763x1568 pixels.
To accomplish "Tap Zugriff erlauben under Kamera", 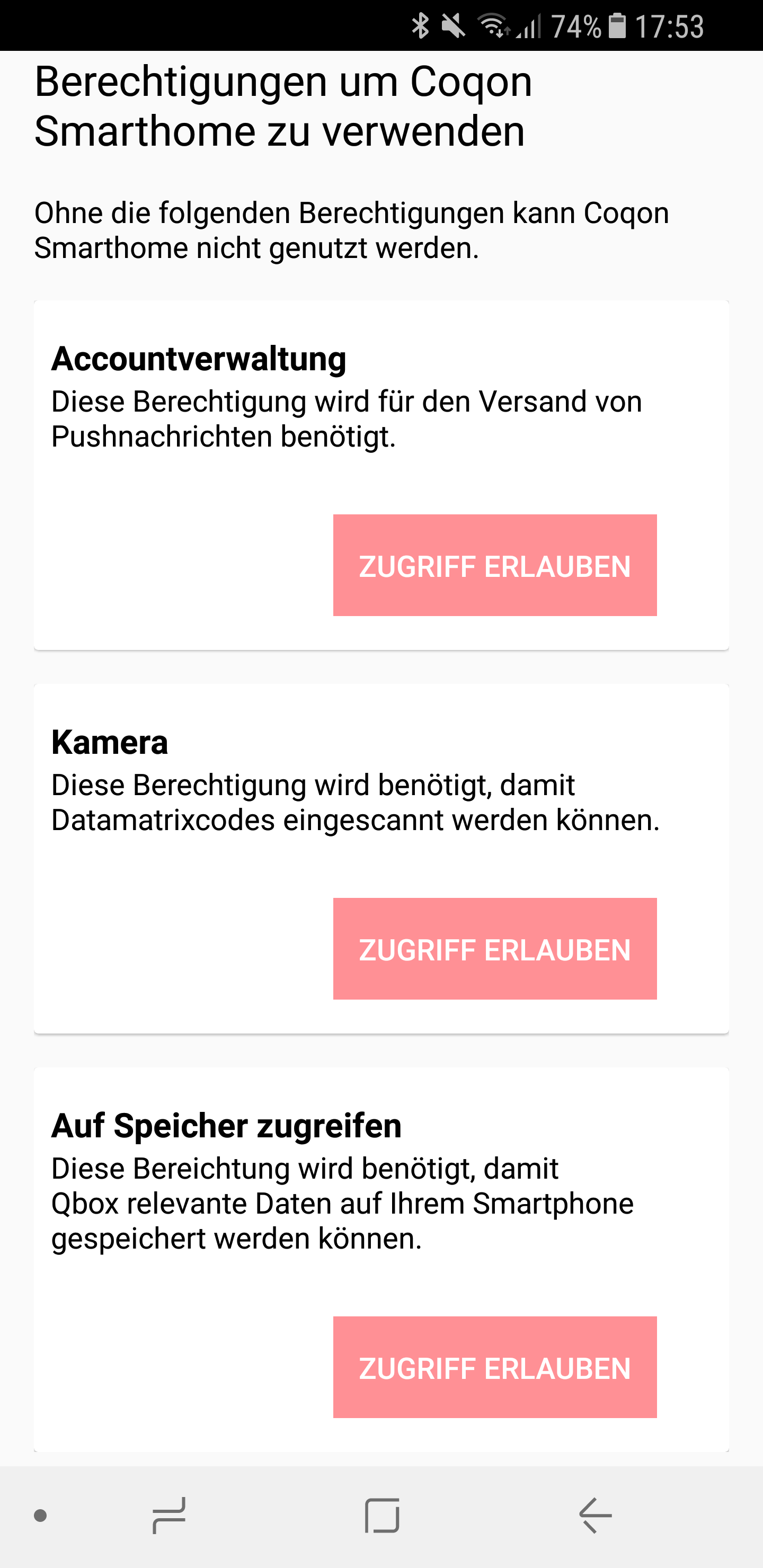I will tap(494, 948).
